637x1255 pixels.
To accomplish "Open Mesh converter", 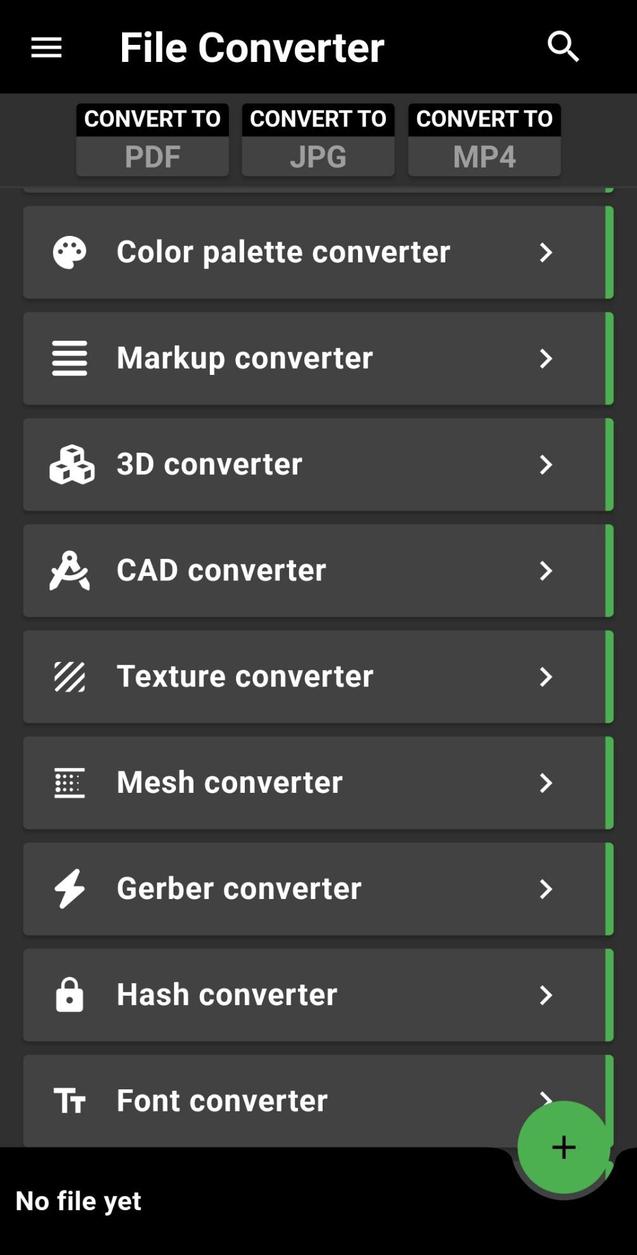I will pos(316,782).
